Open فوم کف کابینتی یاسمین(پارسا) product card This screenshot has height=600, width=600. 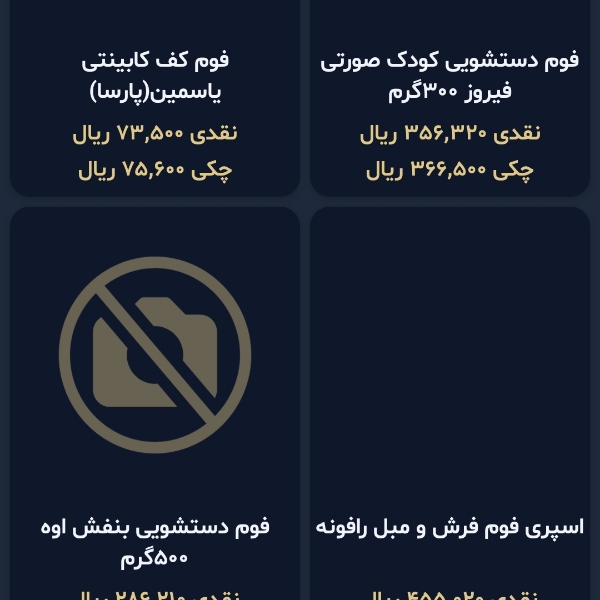tap(155, 76)
